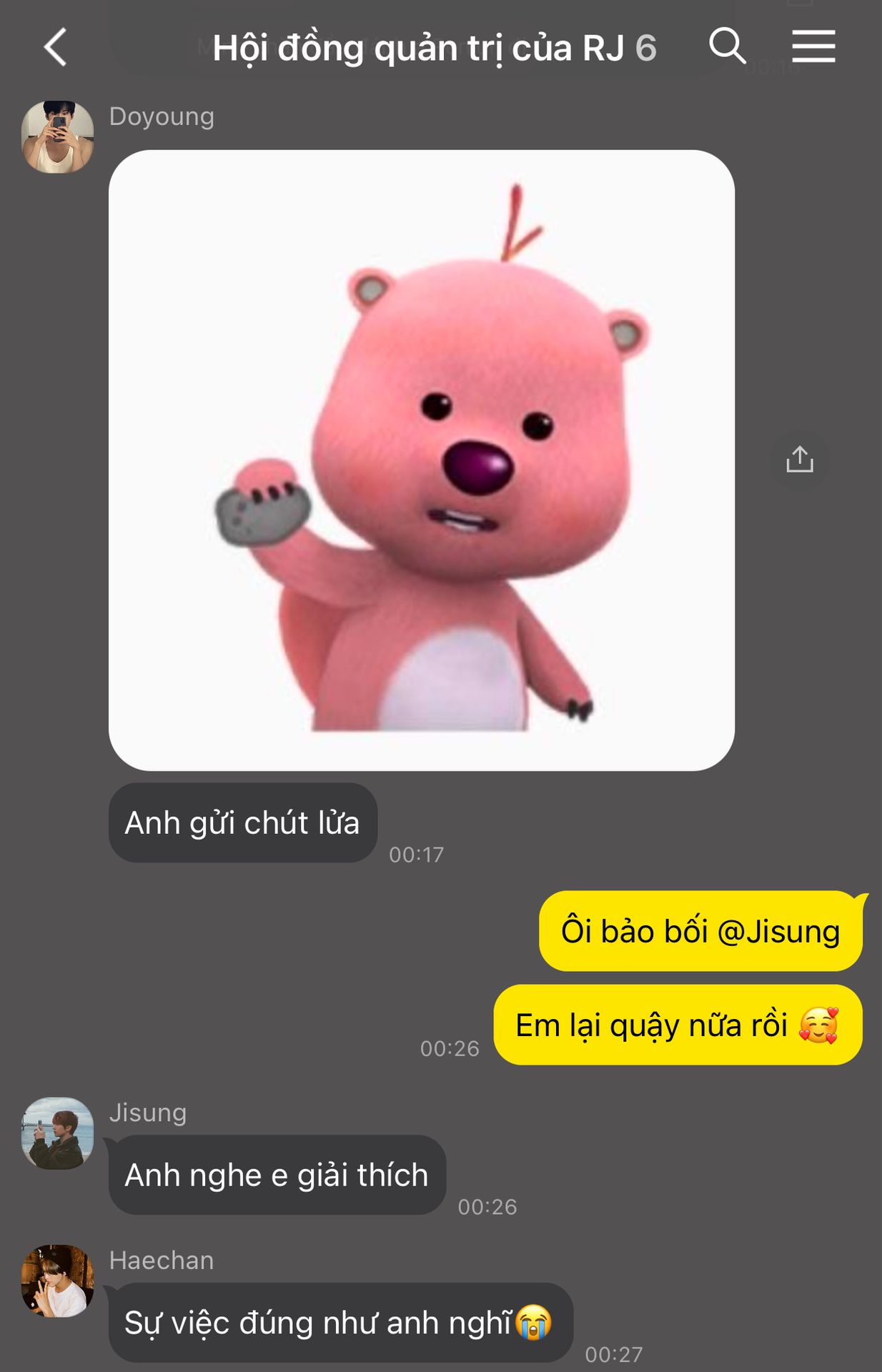This screenshot has width=882, height=1372.
Task: View Jisung's profile picture
Action: (58, 1133)
